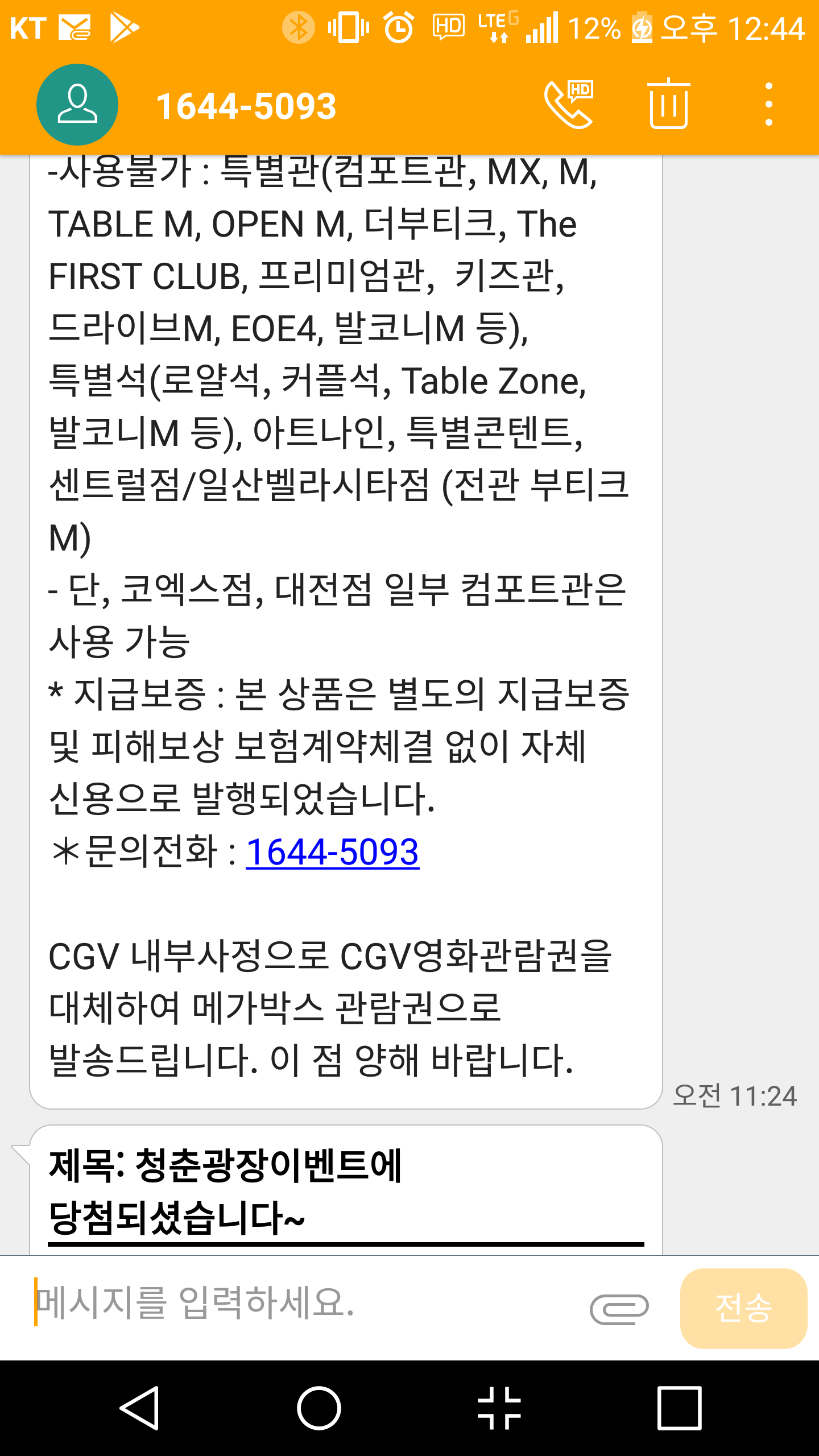This screenshot has width=819, height=1456.
Task: Delete messages with the trash icon
Action: (x=669, y=105)
